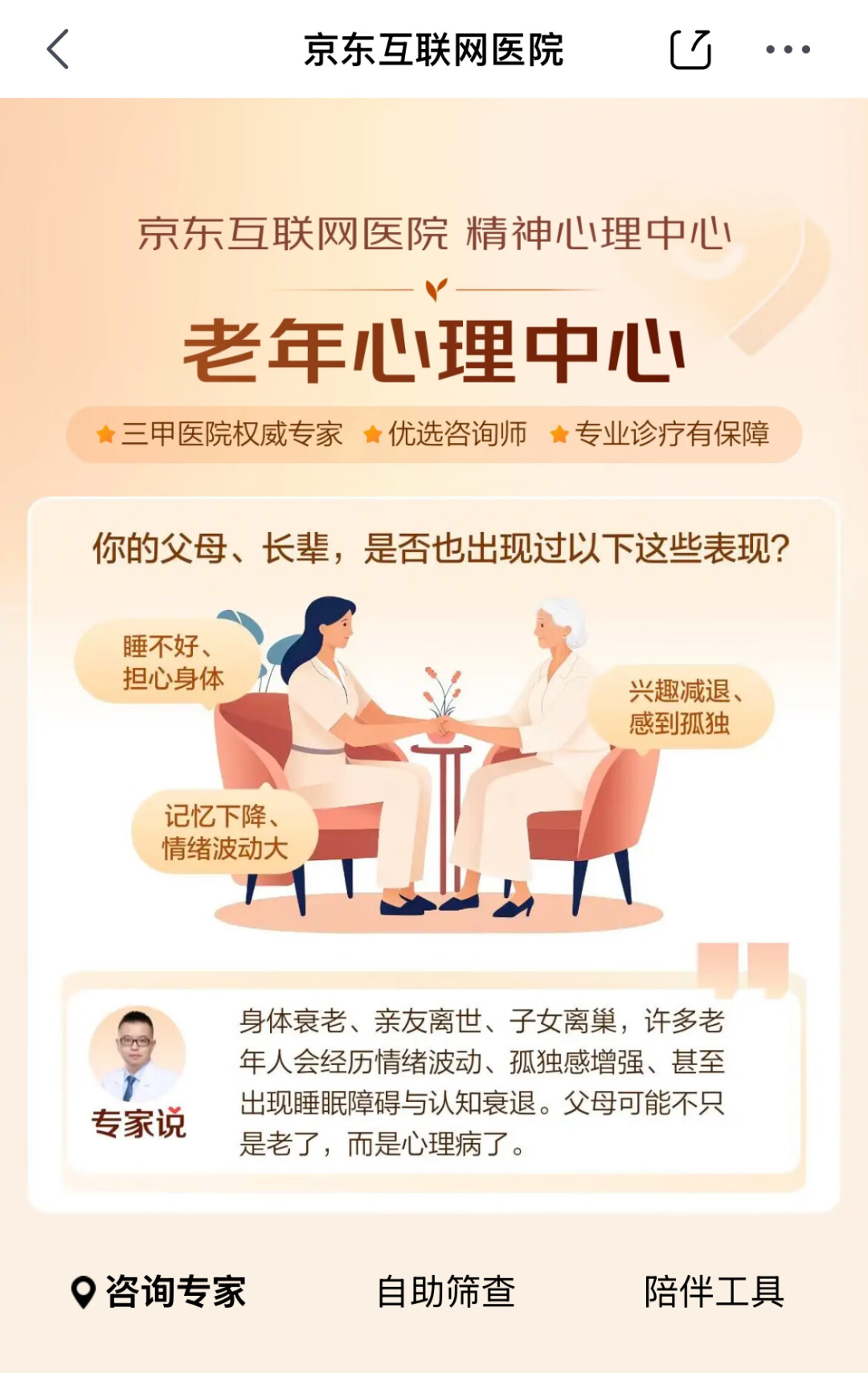Open the 陪伴工具 tab
868x1373 pixels.
pyautogui.click(x=714, y=1292)
